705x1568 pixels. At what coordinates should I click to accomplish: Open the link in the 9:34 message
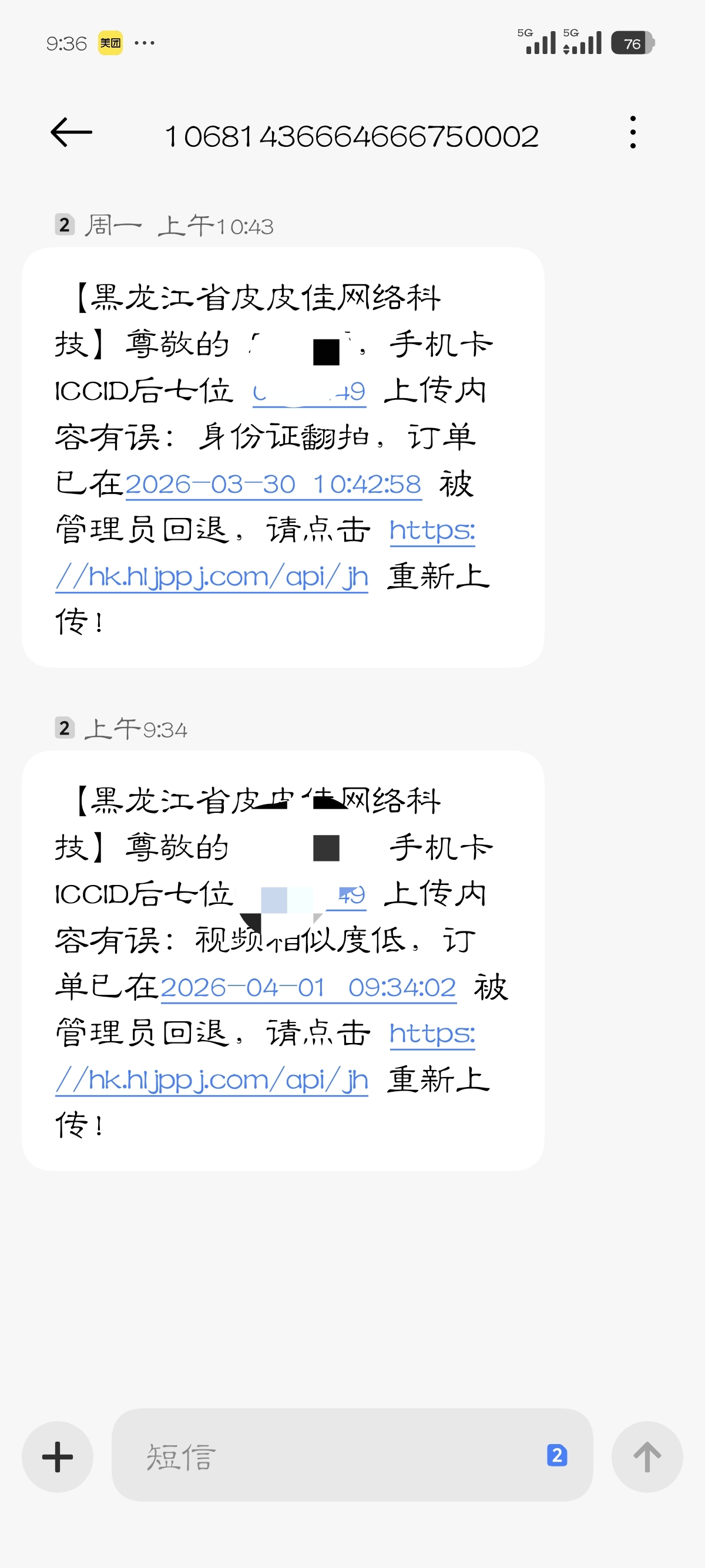212,1080
